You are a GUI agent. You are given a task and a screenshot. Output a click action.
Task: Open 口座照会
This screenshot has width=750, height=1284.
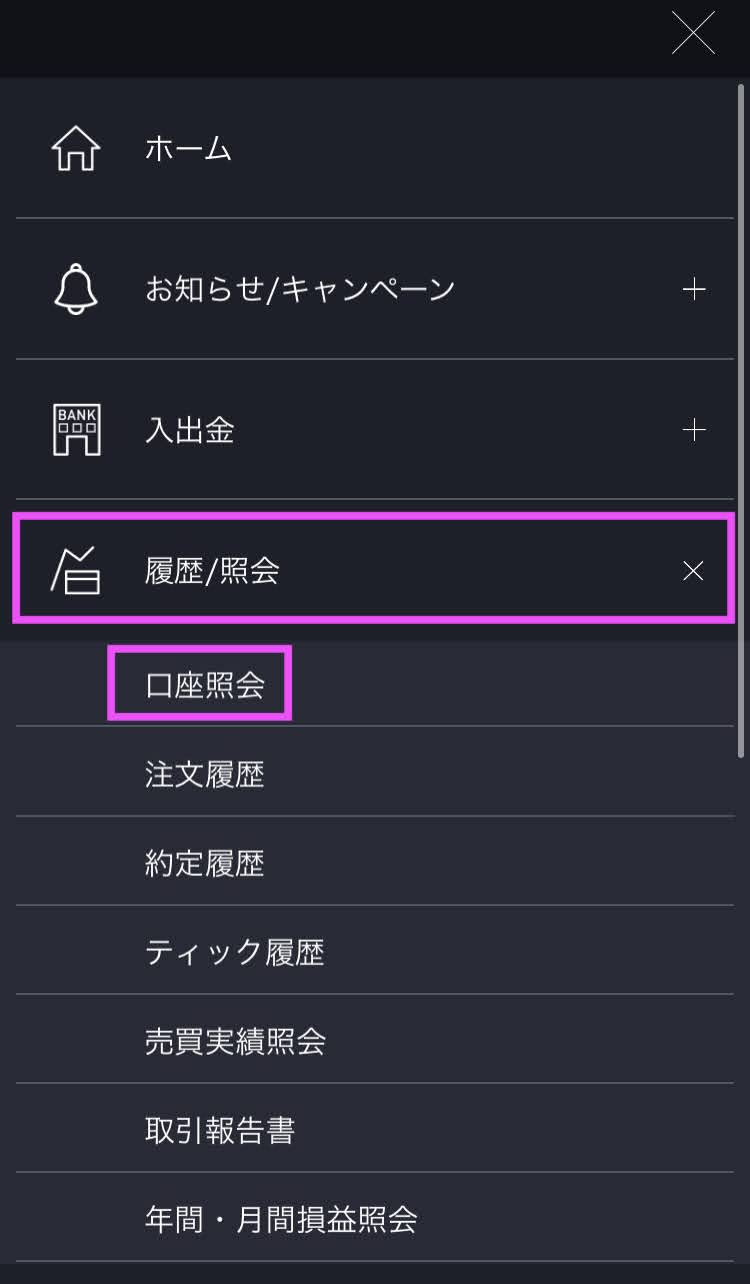coord(205,685)
